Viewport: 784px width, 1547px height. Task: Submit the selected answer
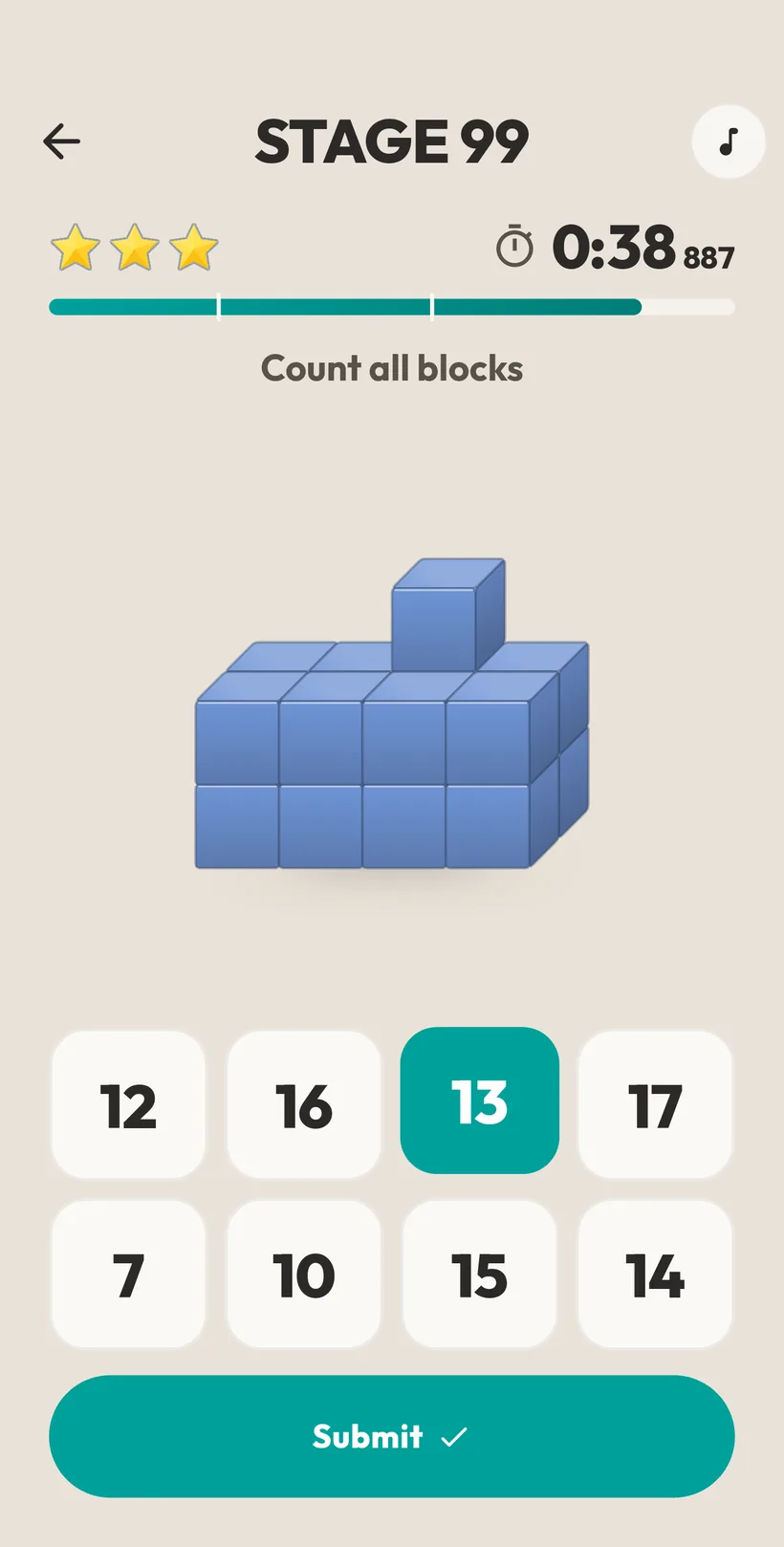[x=392, y=1436]
